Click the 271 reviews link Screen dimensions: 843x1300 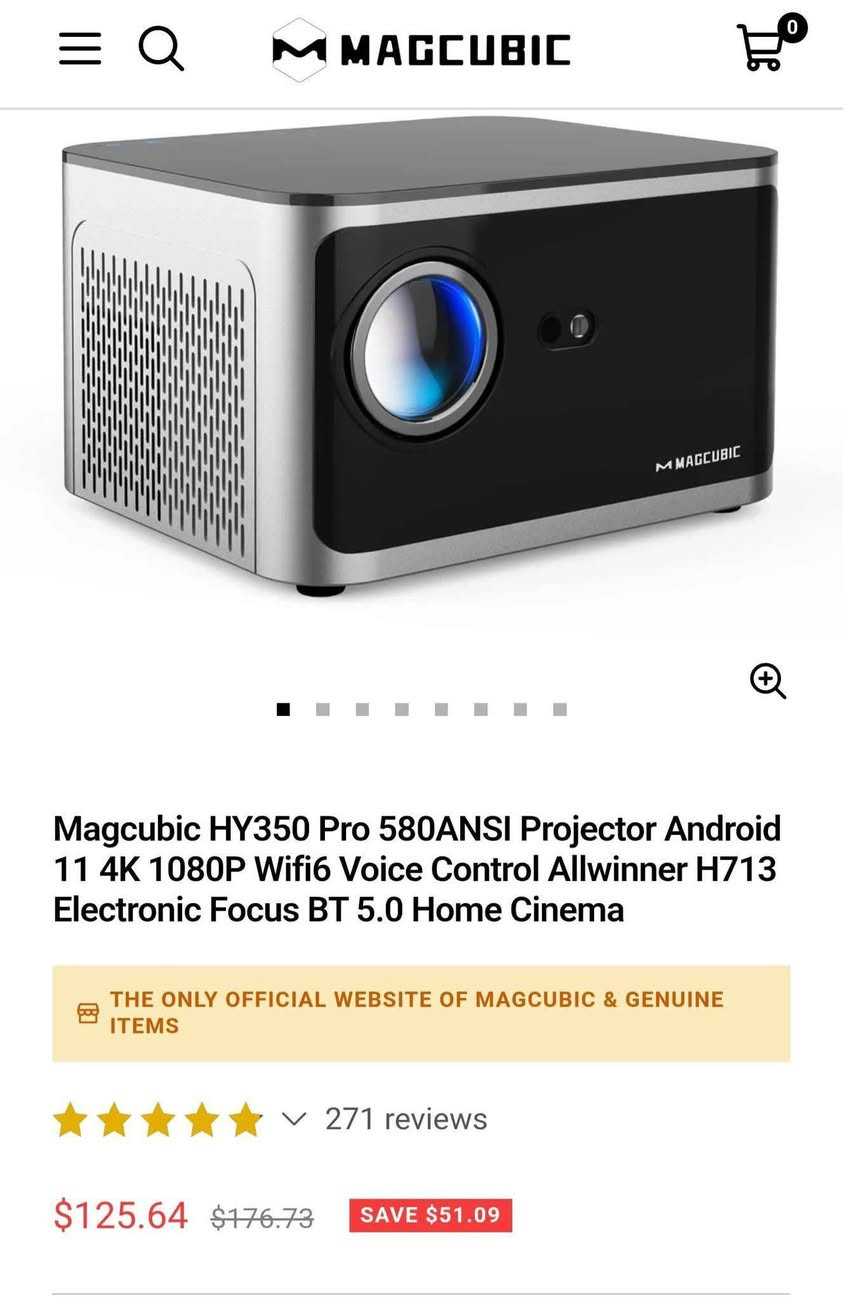(x=404, y=1120)
